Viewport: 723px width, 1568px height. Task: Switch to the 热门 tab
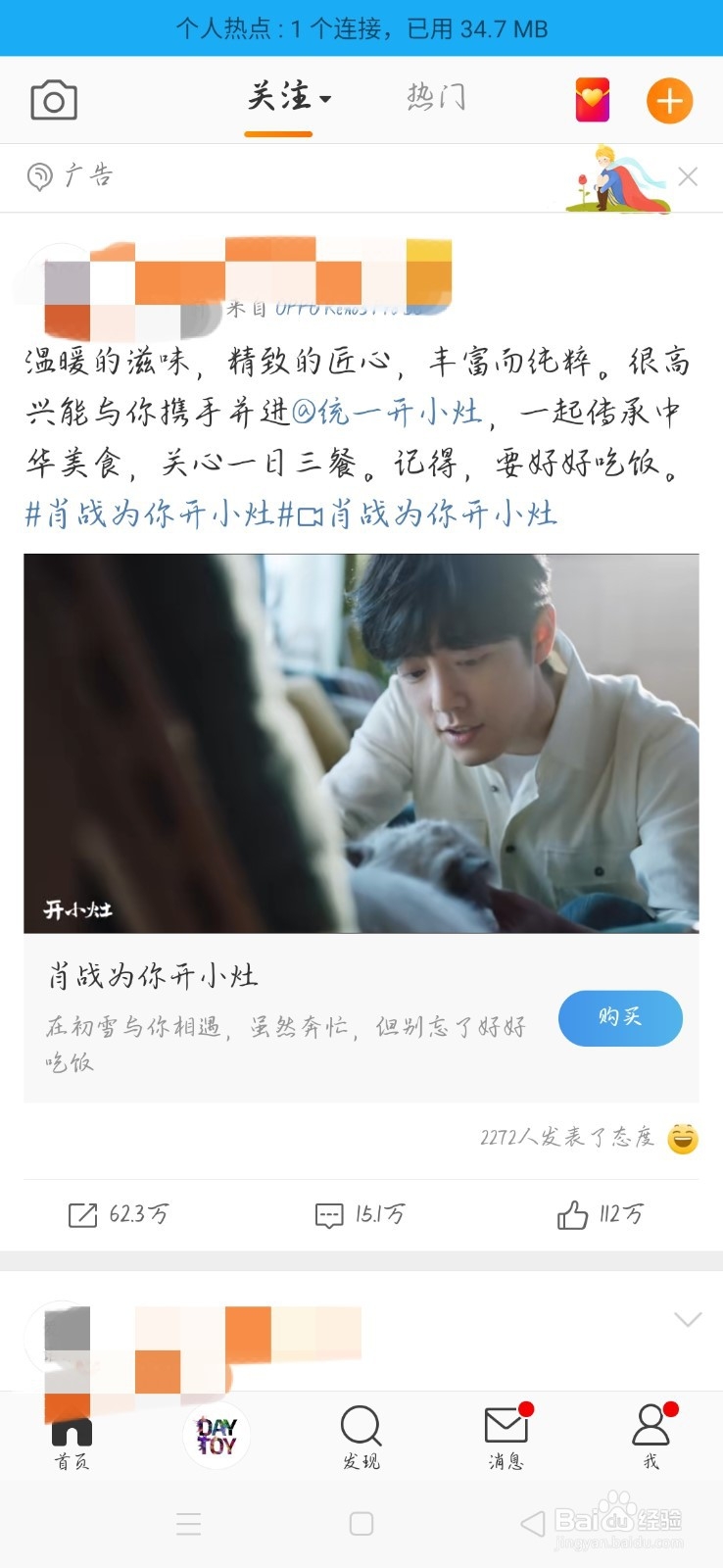[434, 97]
